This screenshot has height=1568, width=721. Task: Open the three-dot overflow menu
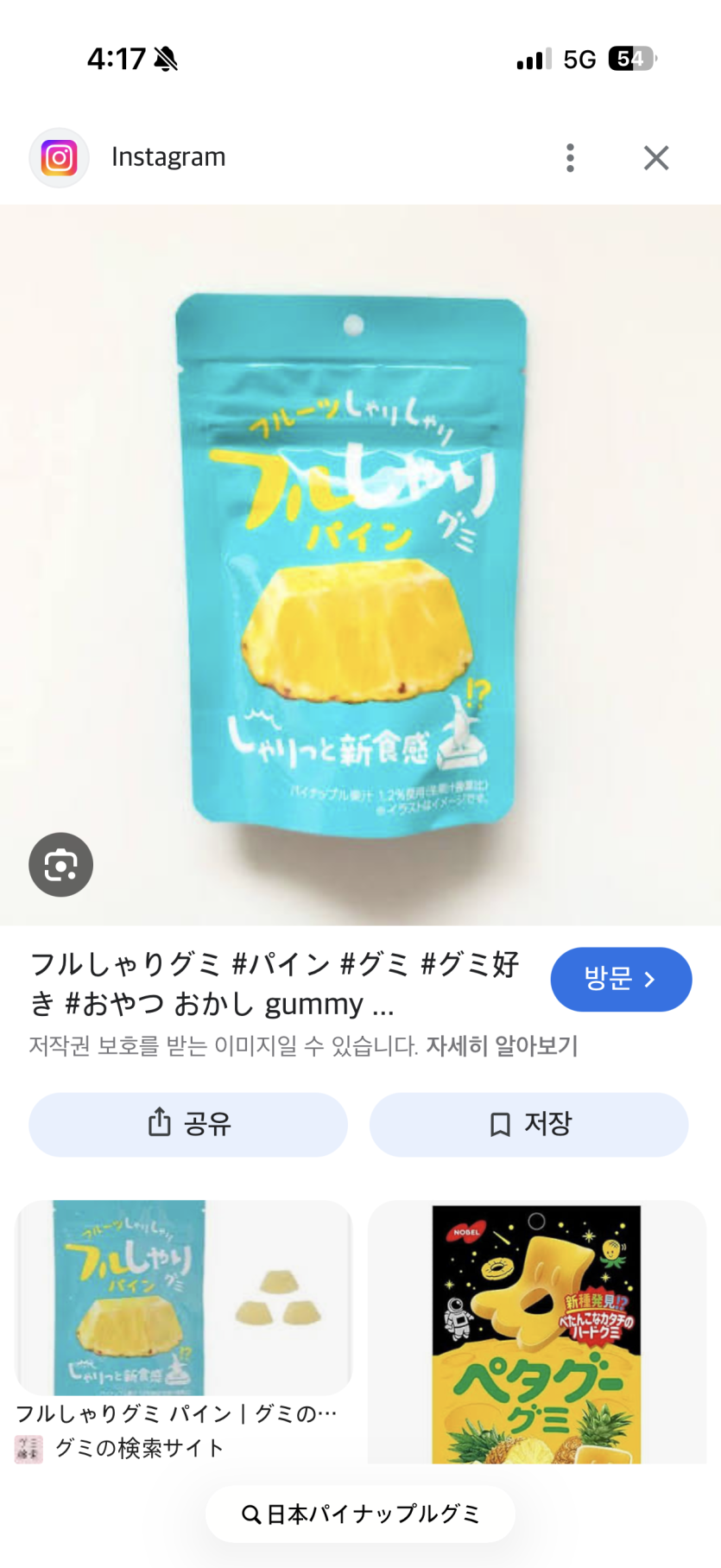click(570, 158)
